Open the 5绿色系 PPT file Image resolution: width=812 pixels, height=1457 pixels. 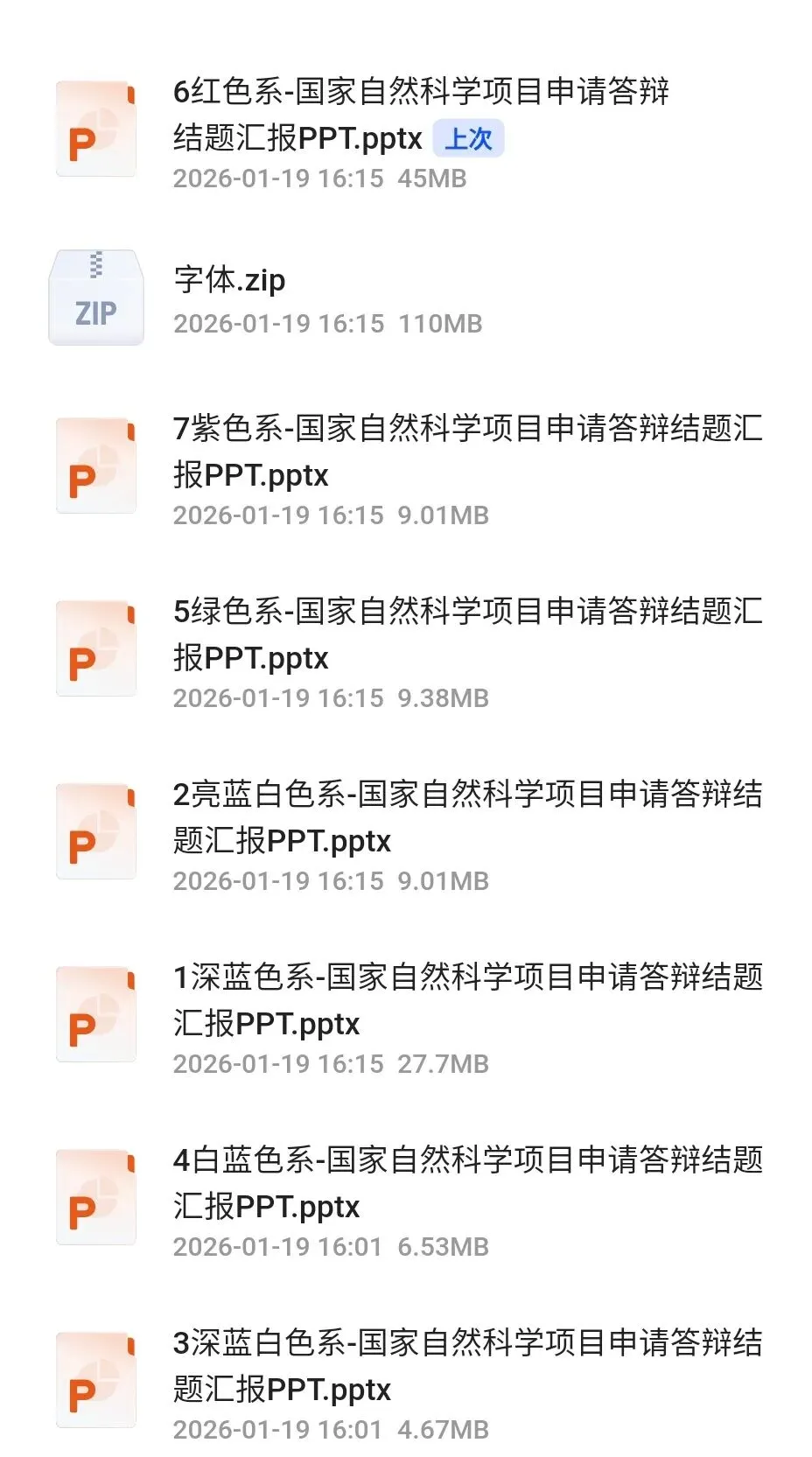(x=467, y=634)
